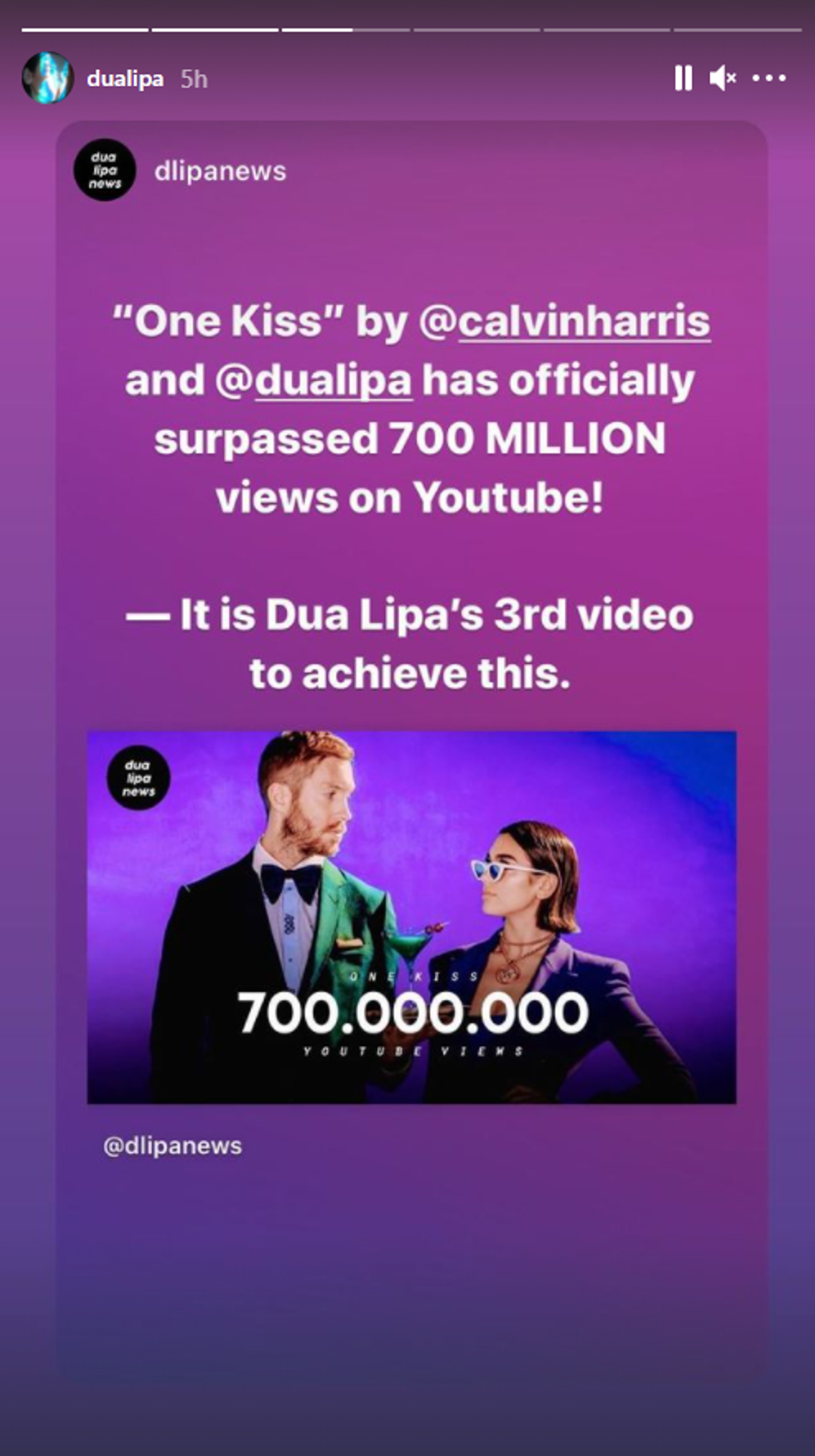
Task: Go to the dualipa username profile
Action: coord(125,79)
